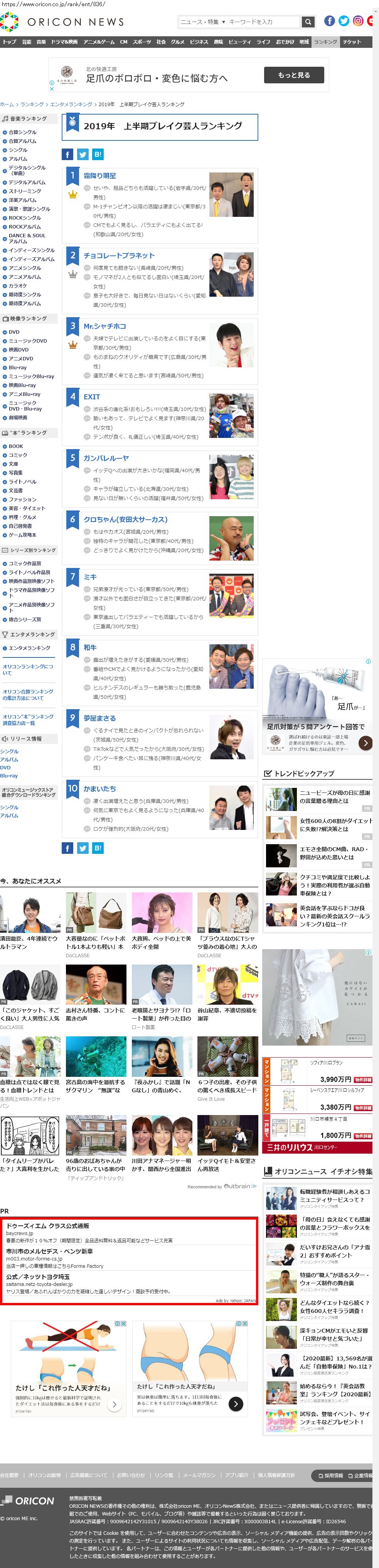Open the ニュービーズ trend pickup article
The height and width of the screenshot is (1568, 379).
click(334, 796)
